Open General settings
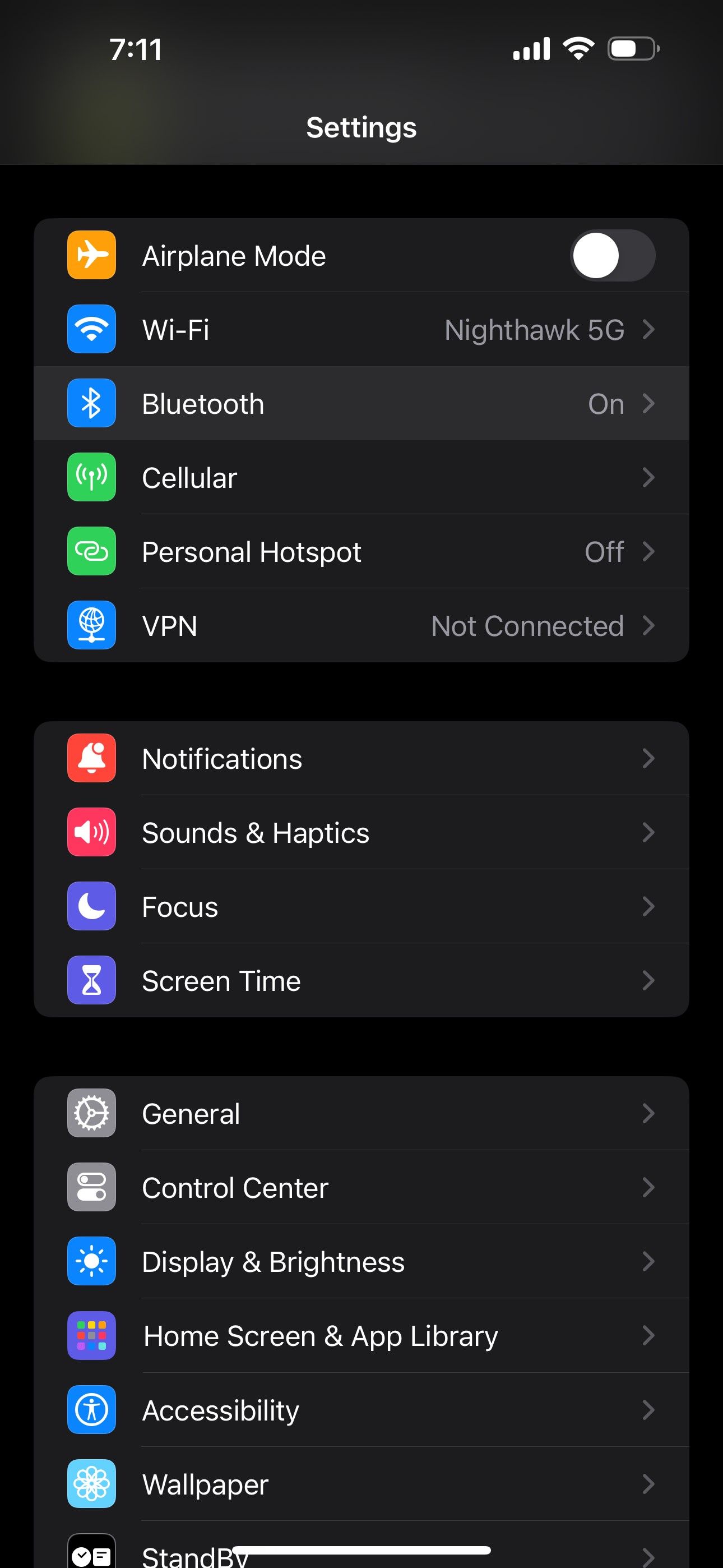The width and height of the screenshot is (723, 1568). click(x=361, y=1113)
